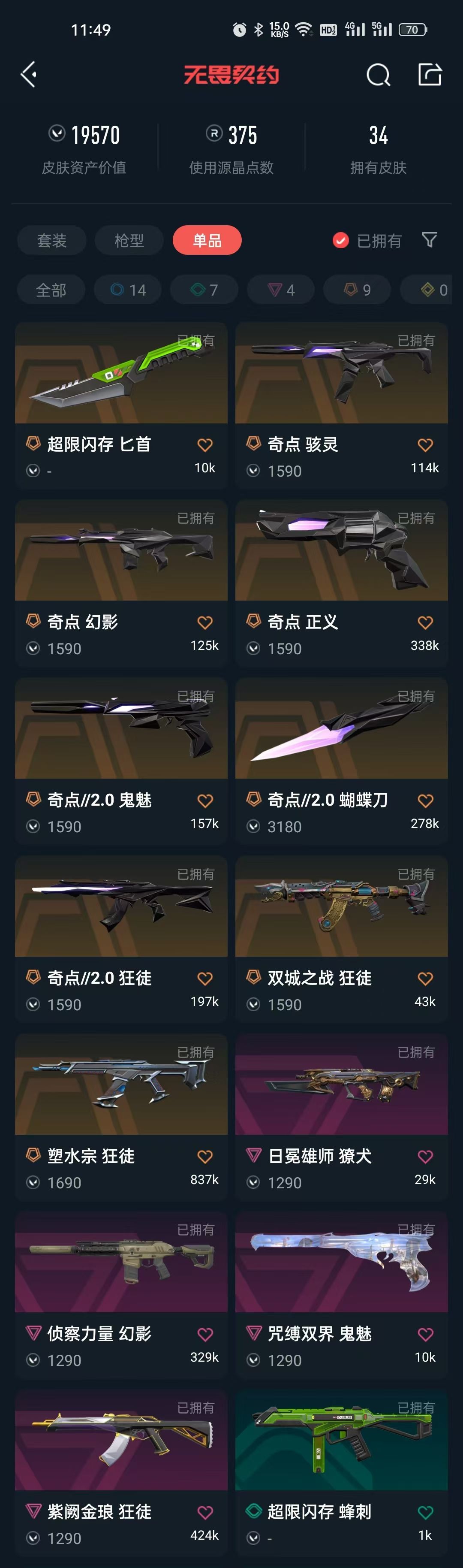
Task: Like the 咒缚双界 鬼魅 skin
Action: click(x=425, y=1334)
